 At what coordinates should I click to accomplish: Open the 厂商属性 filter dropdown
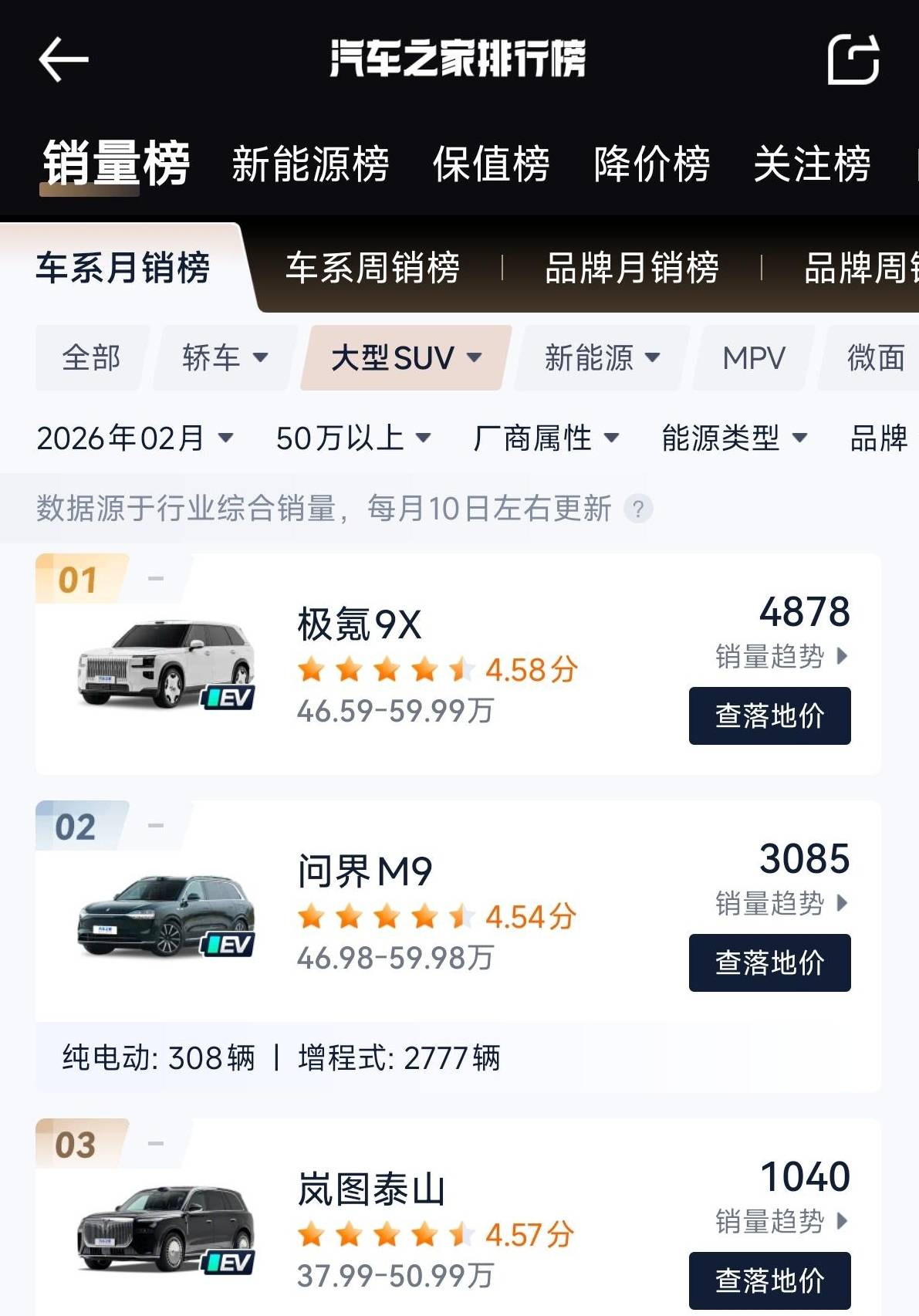546,438
